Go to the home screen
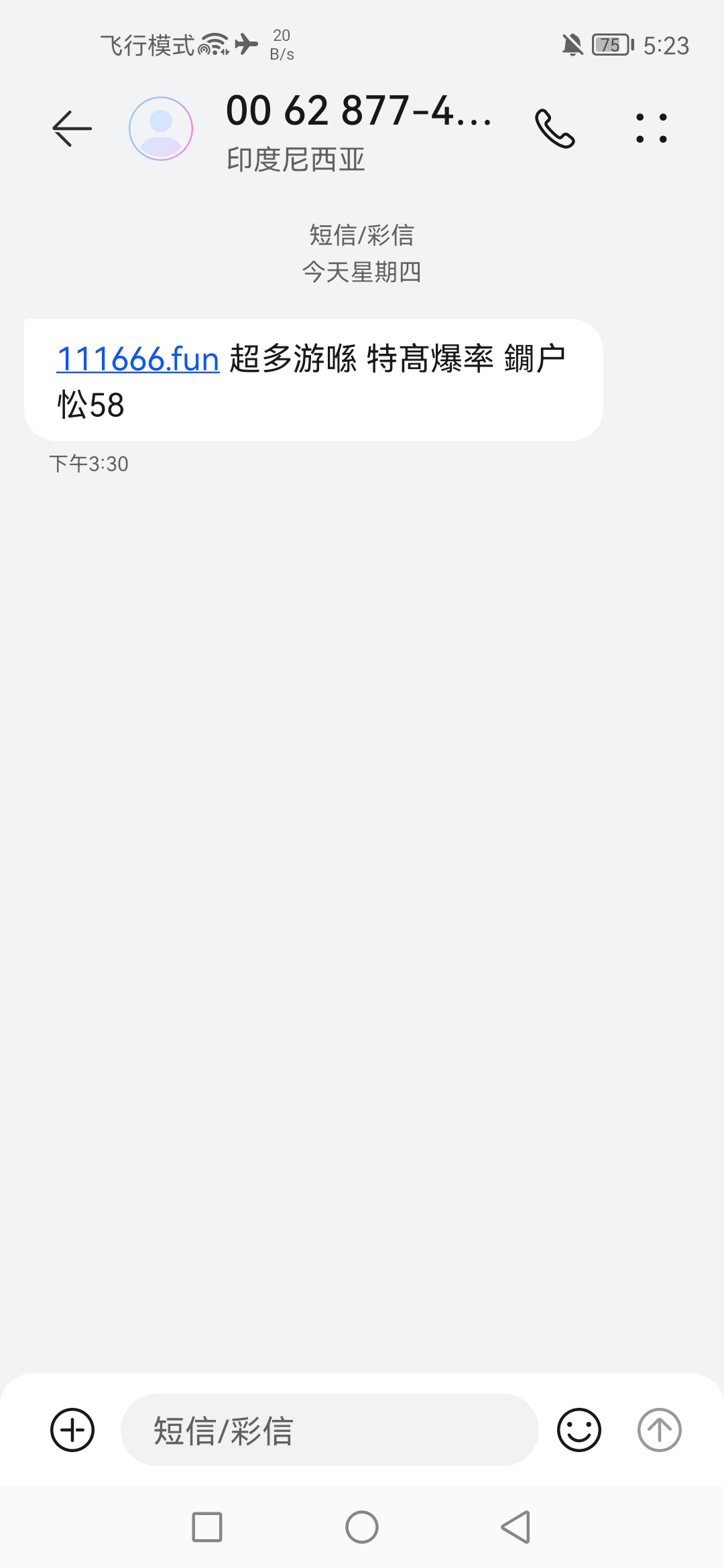This screenshot has height=1568, width=724. [x=362, y=1527]
